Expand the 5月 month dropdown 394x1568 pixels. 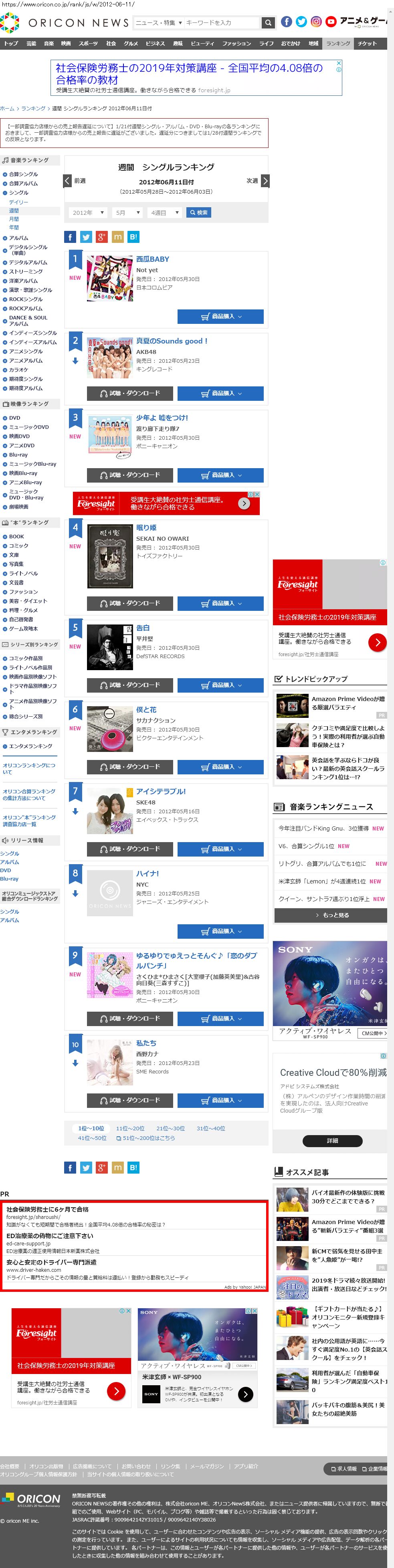tap(127, 212)
